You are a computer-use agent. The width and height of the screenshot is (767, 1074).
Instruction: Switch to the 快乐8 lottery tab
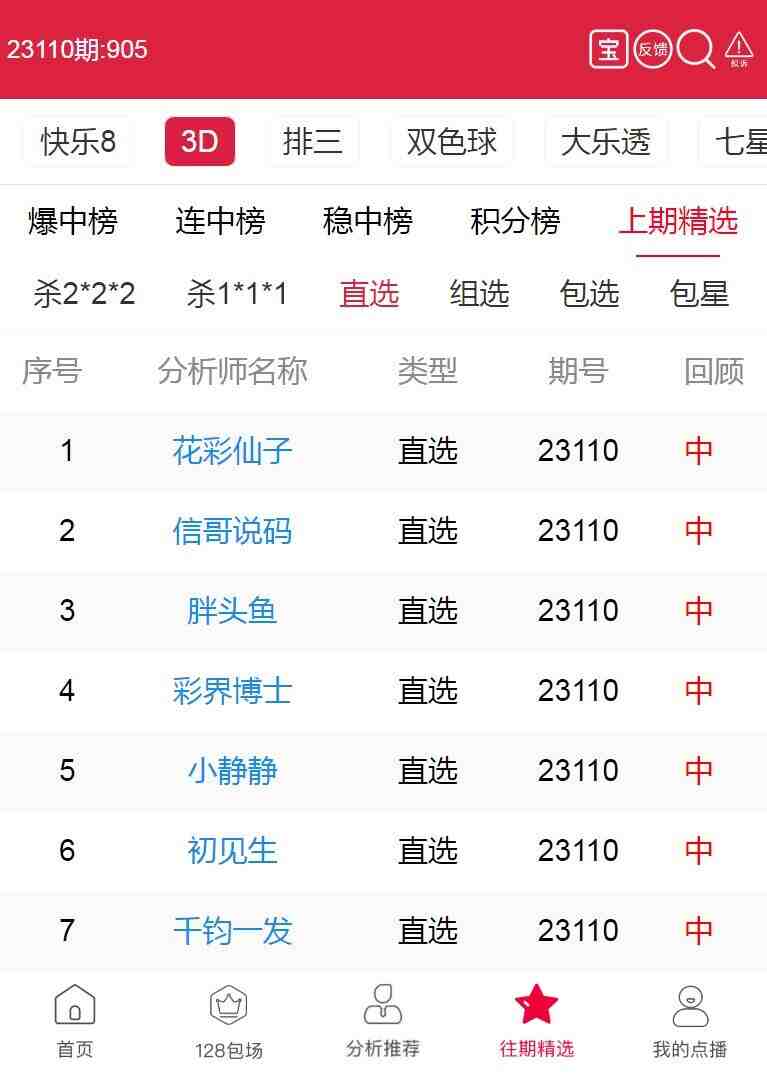click(78, 141)
